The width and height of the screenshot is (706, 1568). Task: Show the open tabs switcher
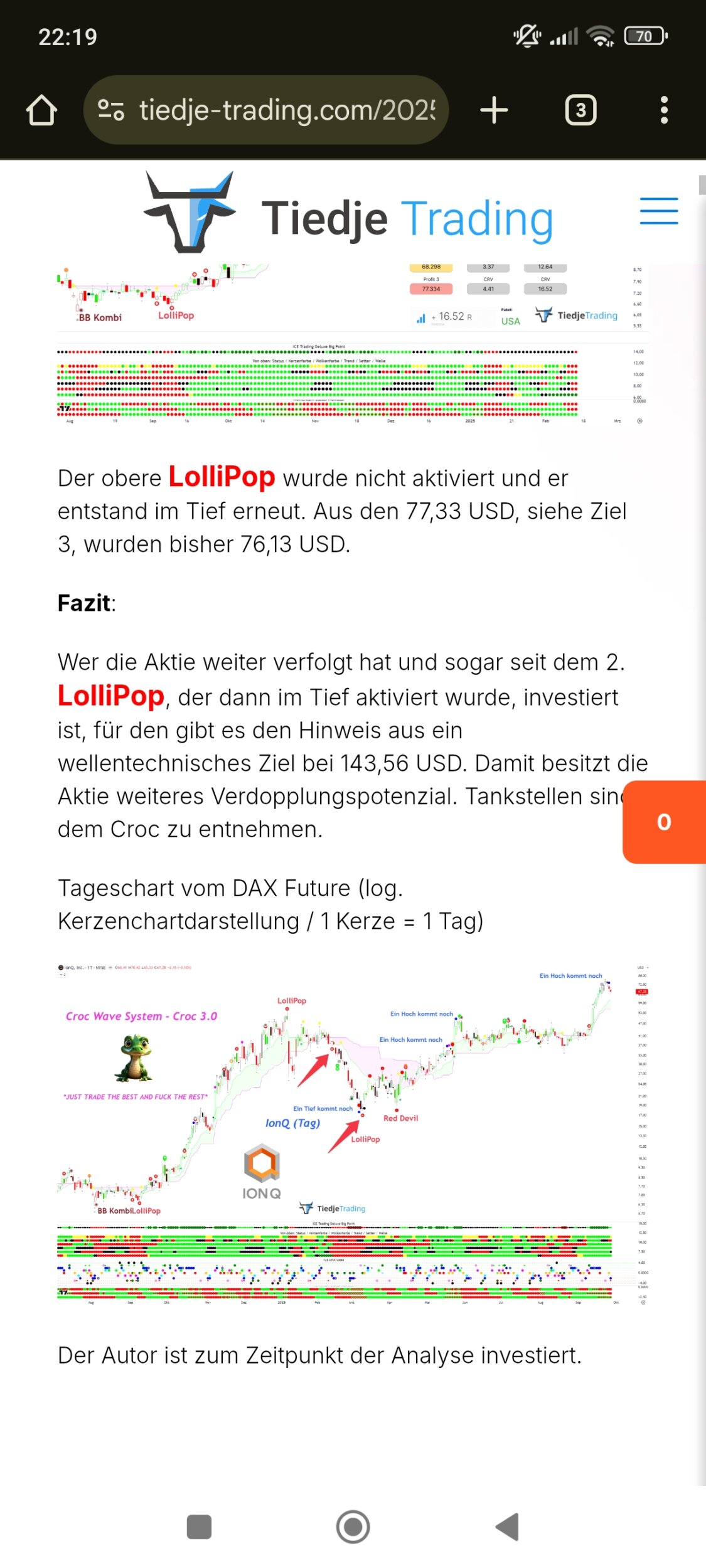tap(580, 110)
